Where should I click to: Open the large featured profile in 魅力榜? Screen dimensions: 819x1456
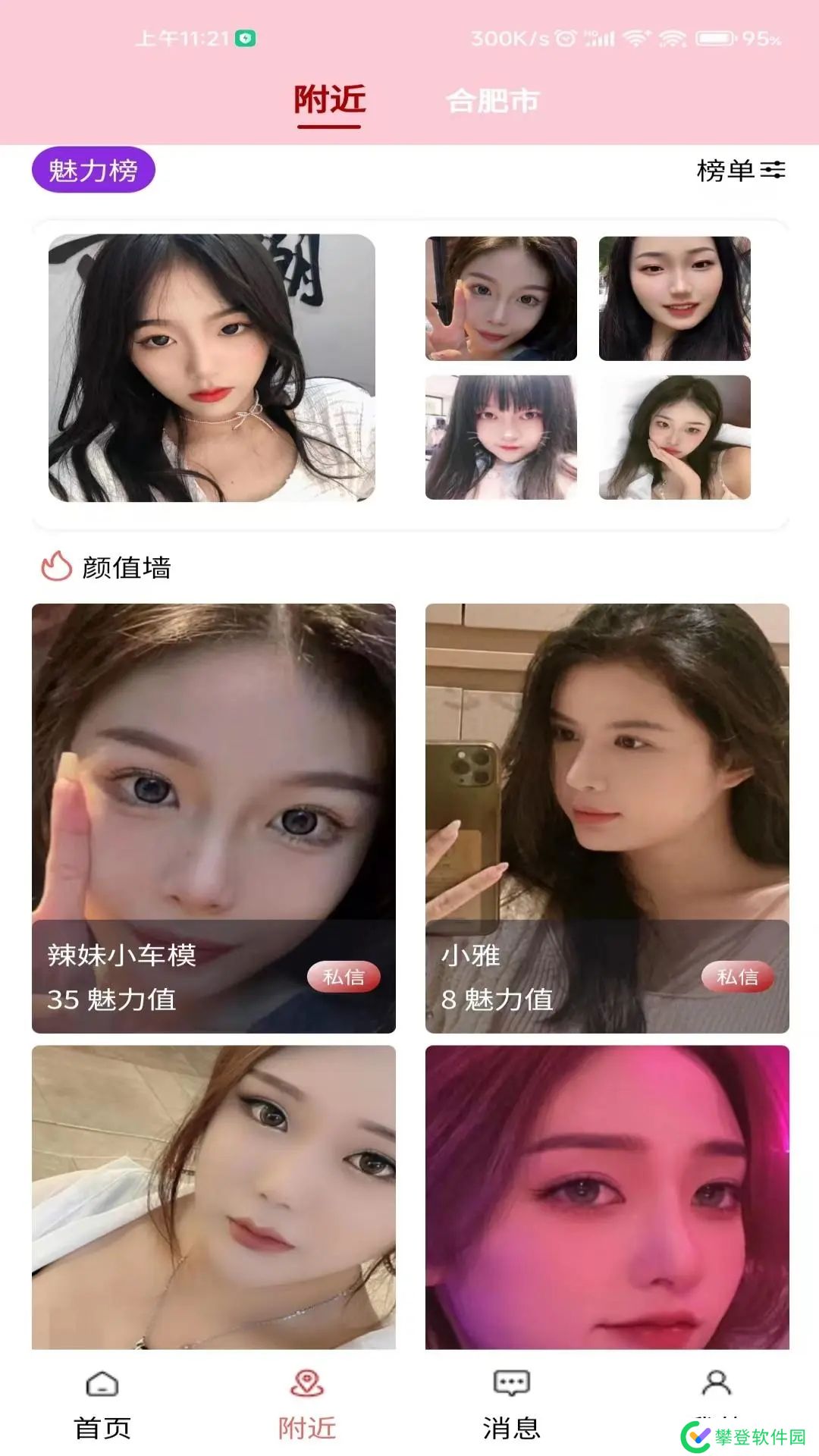pos(212,368)
